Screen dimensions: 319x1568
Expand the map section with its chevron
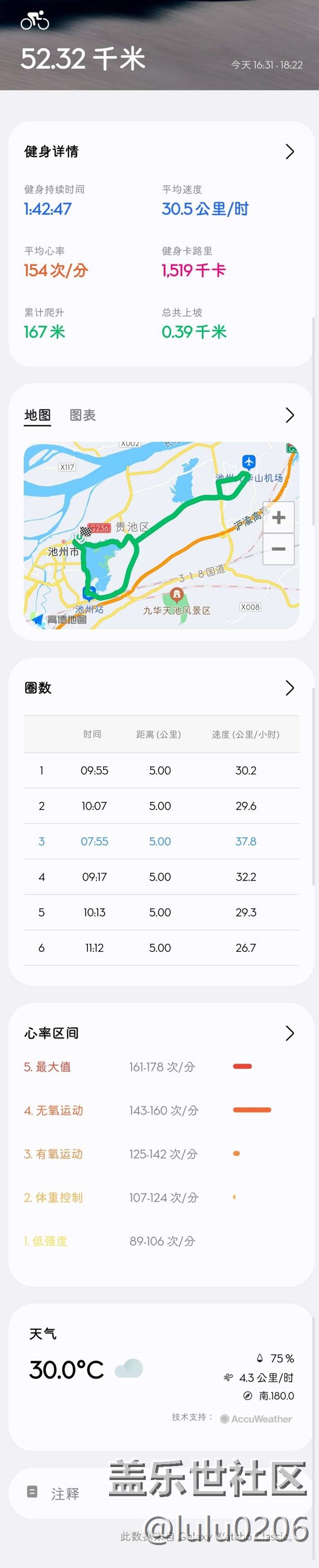[289, 415]
